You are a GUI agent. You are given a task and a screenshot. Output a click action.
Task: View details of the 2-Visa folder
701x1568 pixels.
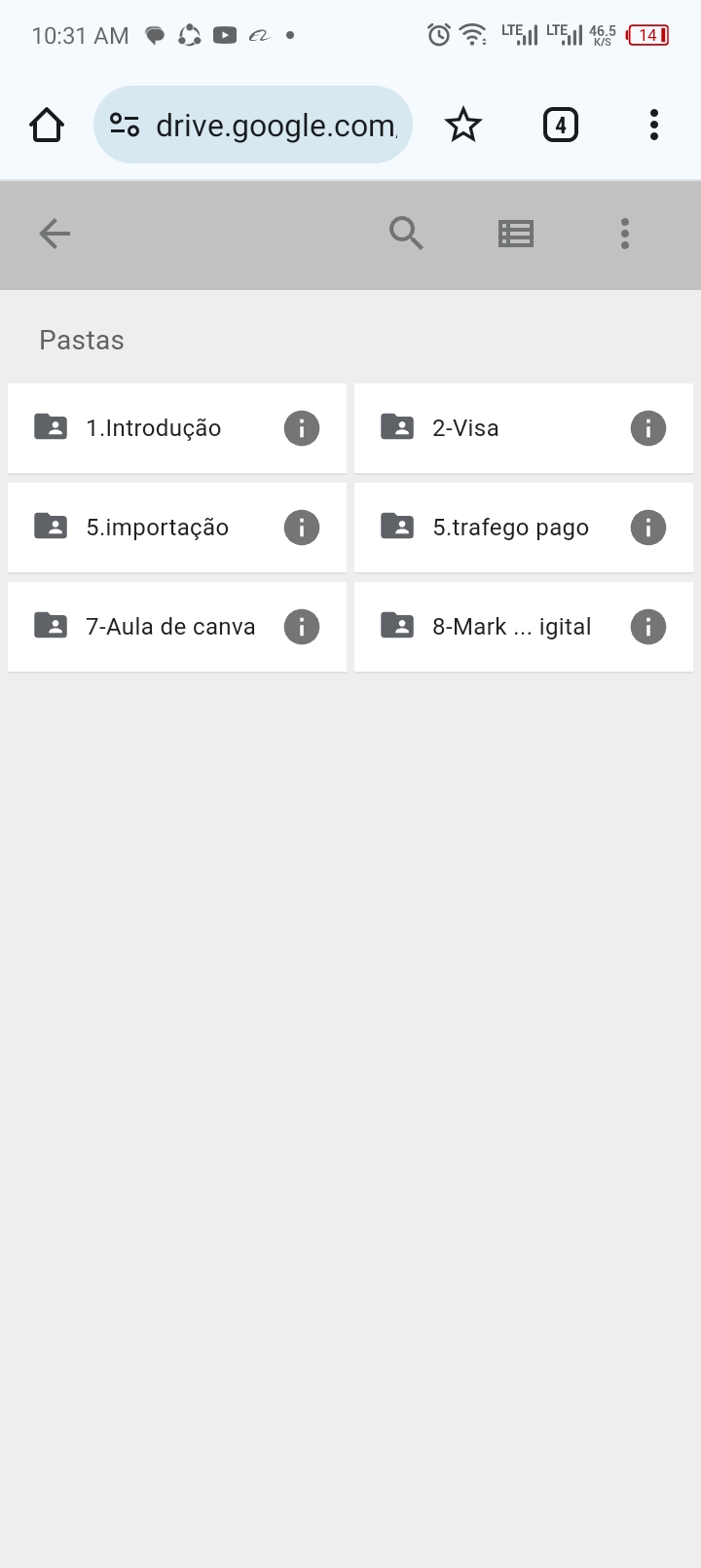tap(648, 428)
